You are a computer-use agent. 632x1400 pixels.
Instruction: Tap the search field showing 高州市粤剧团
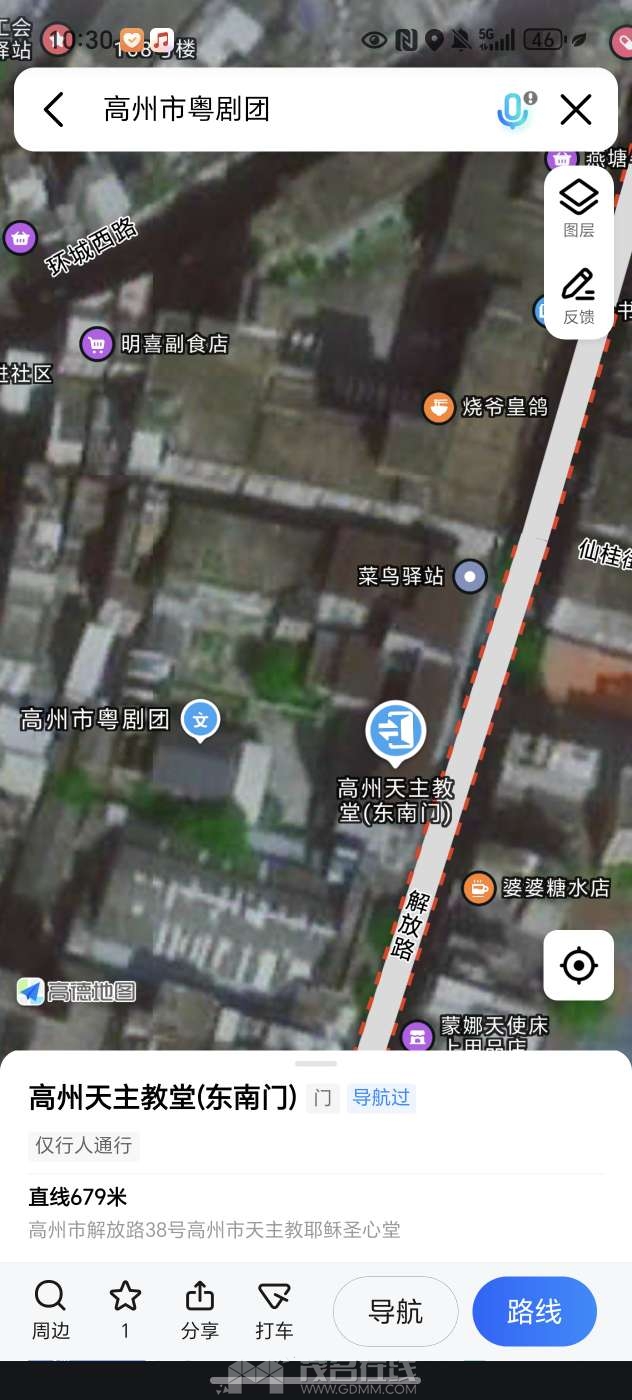[290, 109]
